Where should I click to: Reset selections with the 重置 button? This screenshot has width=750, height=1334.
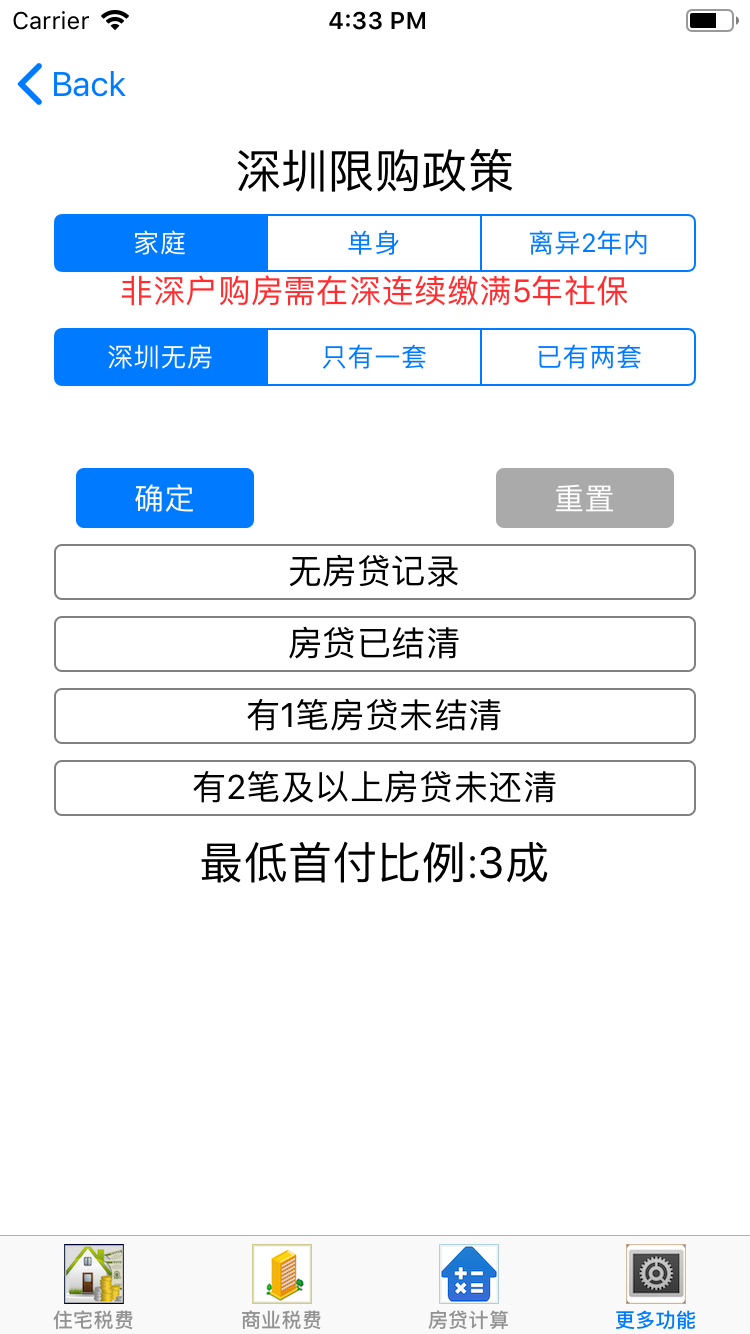585,498
